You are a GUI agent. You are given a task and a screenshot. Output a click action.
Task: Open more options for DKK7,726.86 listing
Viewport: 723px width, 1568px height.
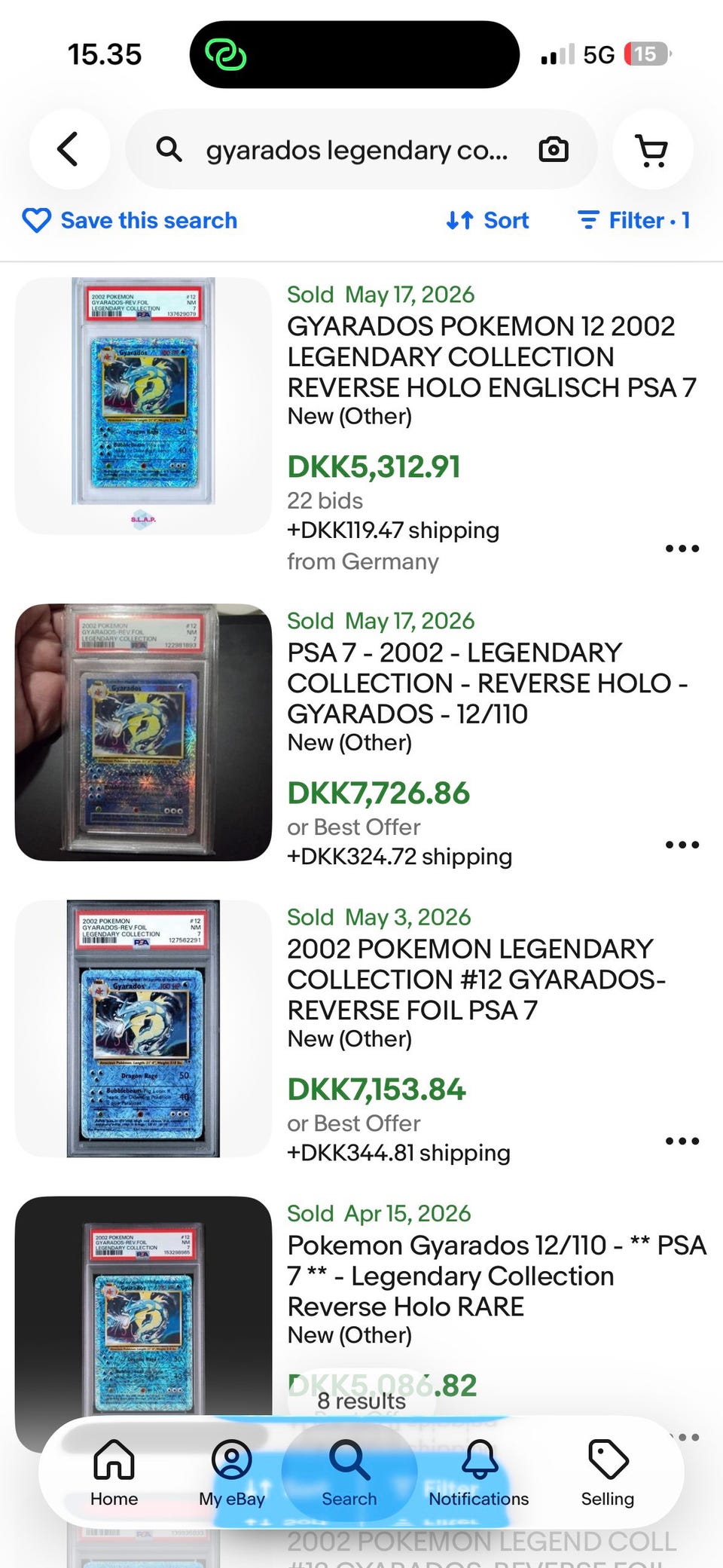pos(682,845)
